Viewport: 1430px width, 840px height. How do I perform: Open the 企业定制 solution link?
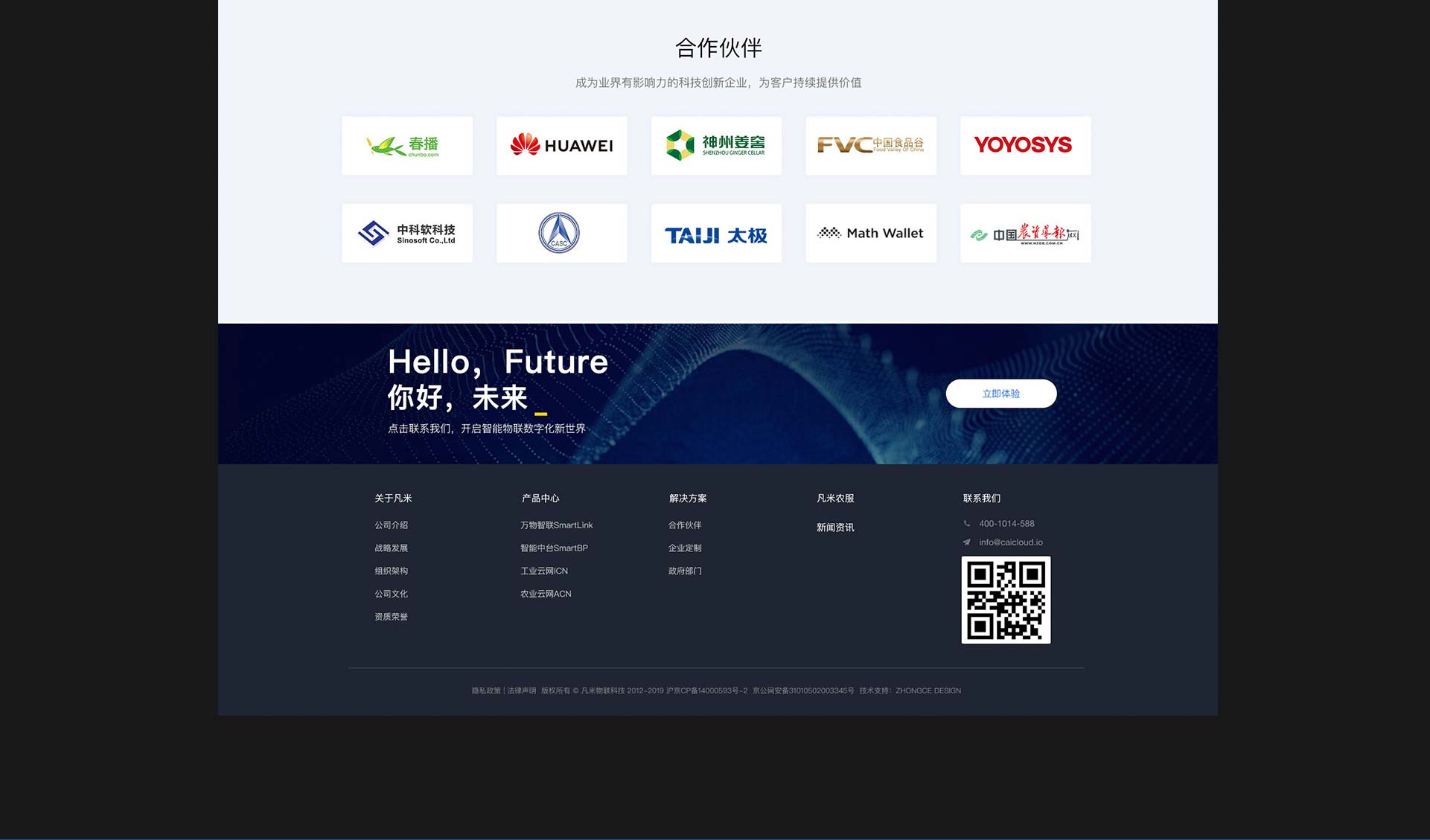pyautogui.click(x=685, y=548)
